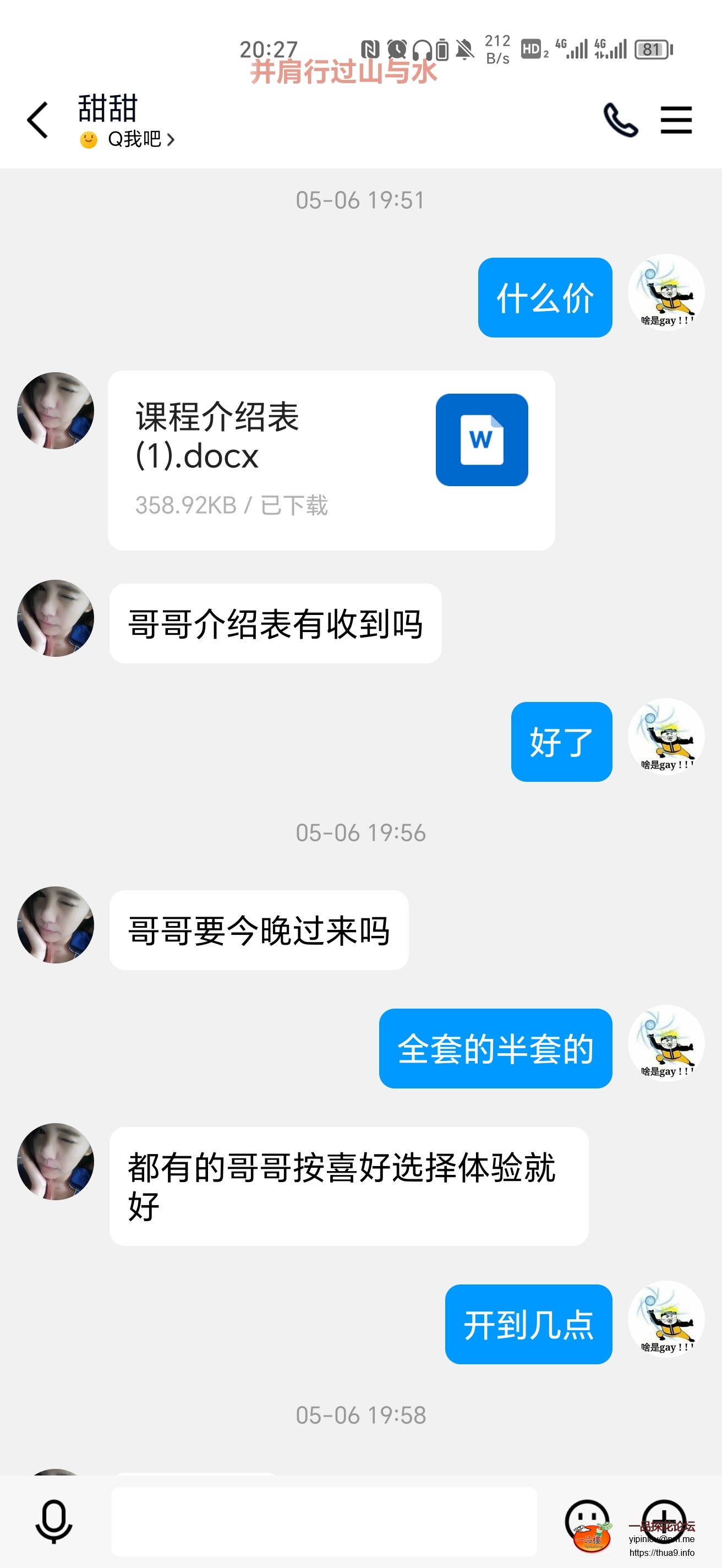Tap the contact name 甜甜 in the header
Viewport: 722px width, 1568px height.
coord(108,110)
